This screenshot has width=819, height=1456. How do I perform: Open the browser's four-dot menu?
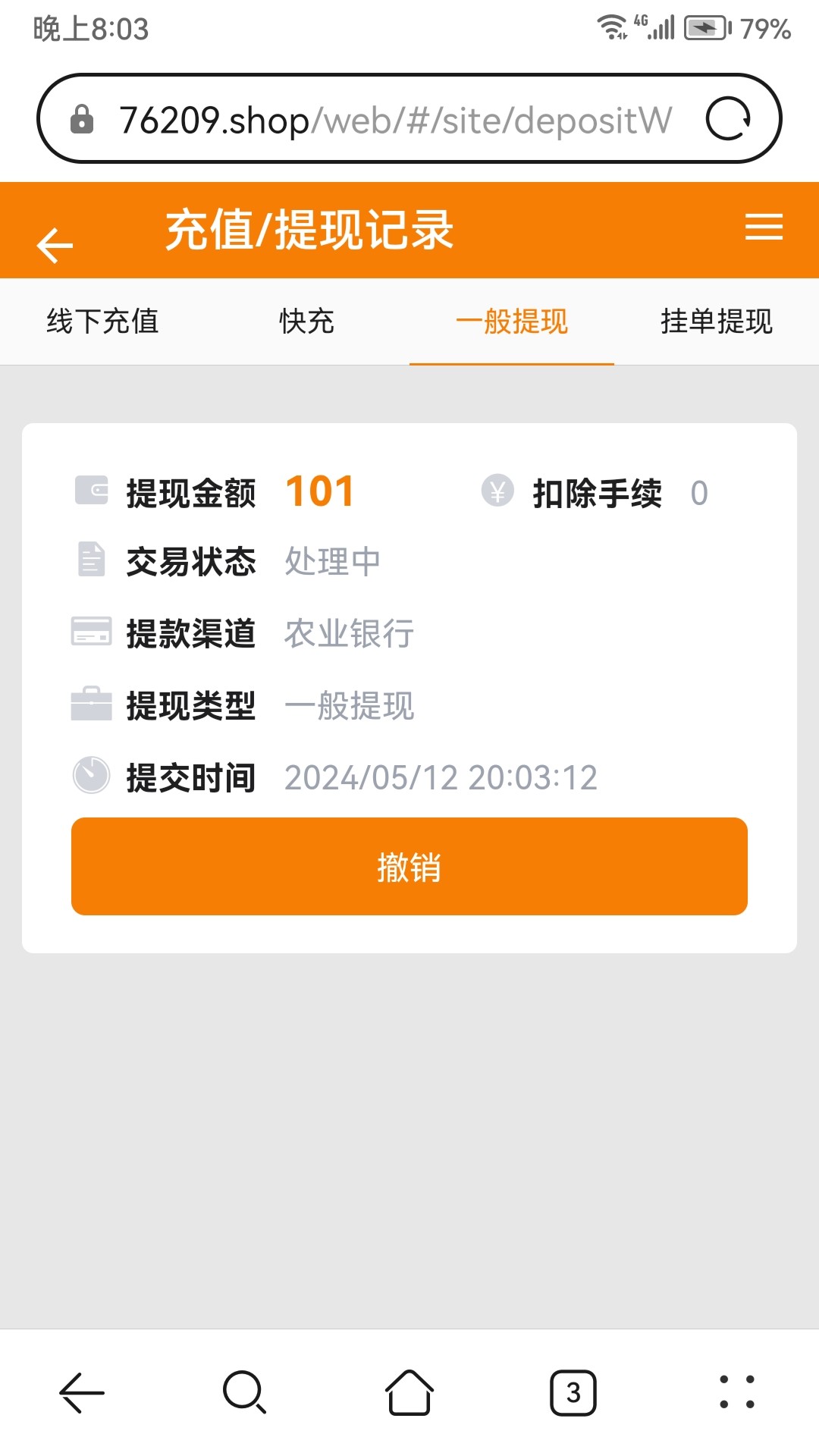(737, 1392)
